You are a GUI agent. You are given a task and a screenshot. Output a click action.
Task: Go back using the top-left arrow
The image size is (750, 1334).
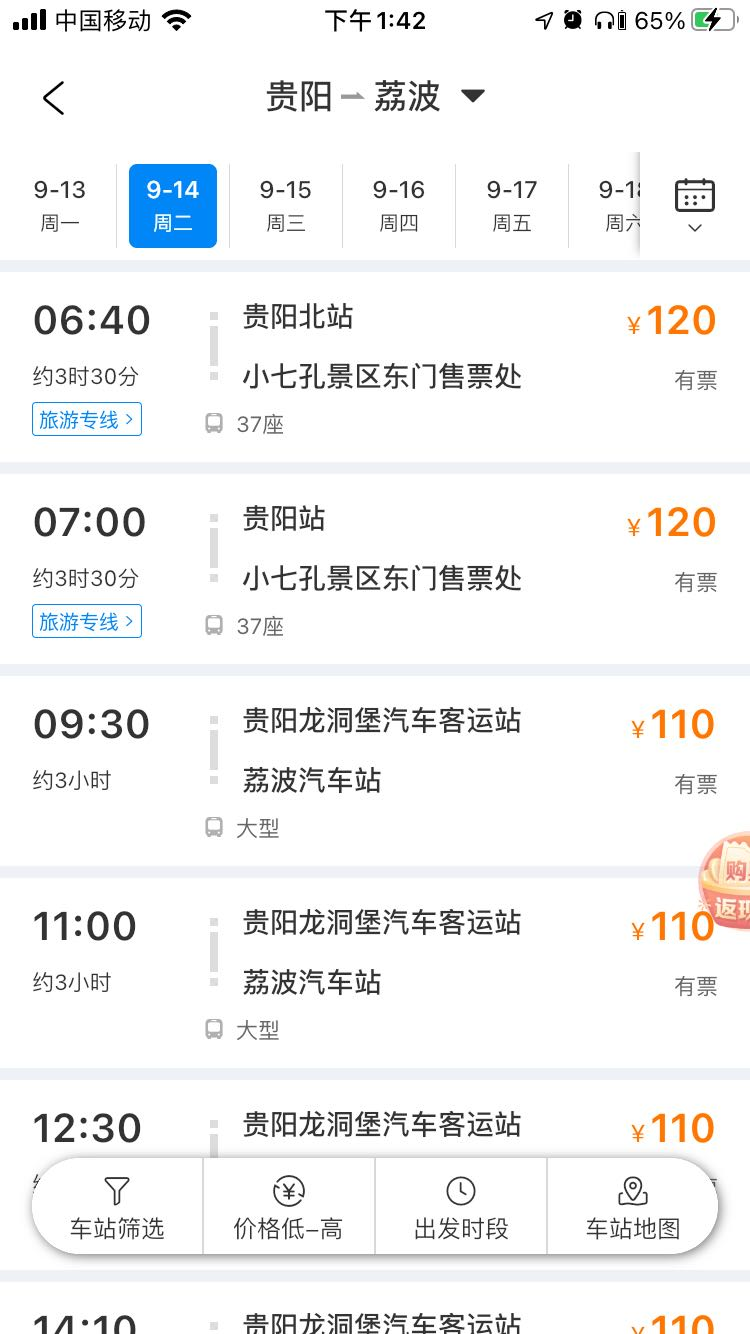click(54, 98)
